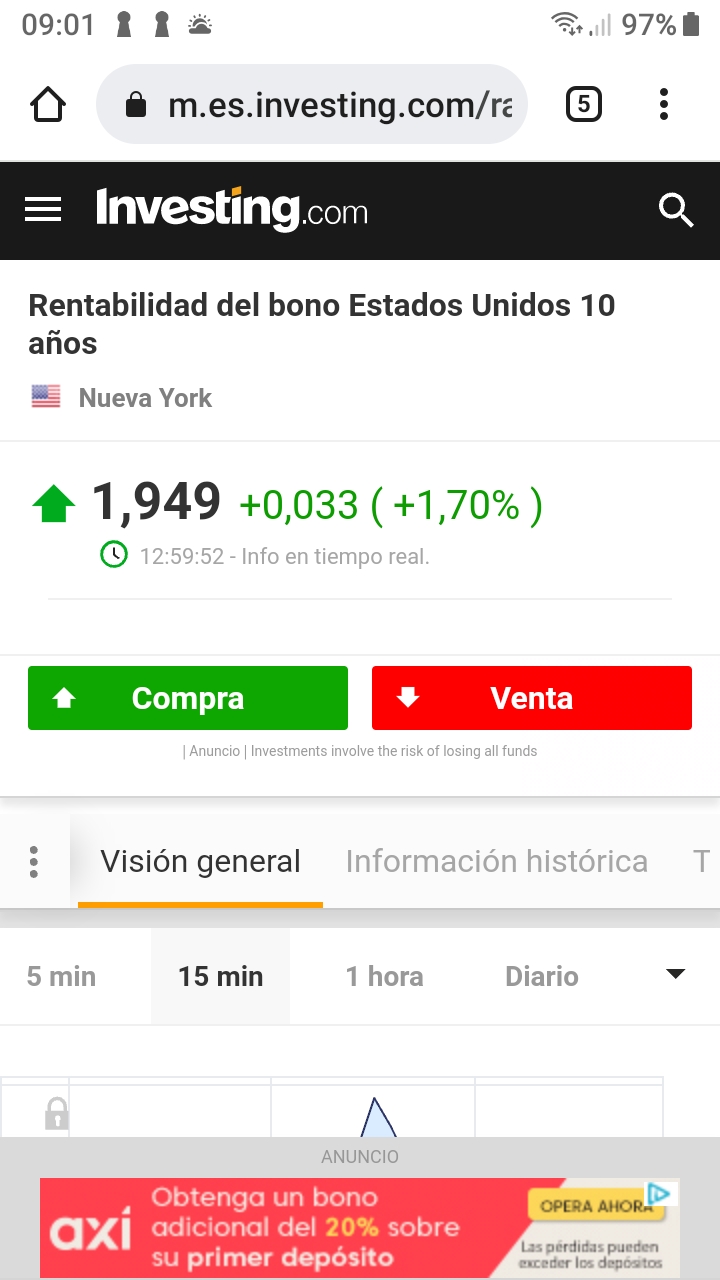
Task: Tap the browser tab counter showing 5
Action: click(583, 103)
